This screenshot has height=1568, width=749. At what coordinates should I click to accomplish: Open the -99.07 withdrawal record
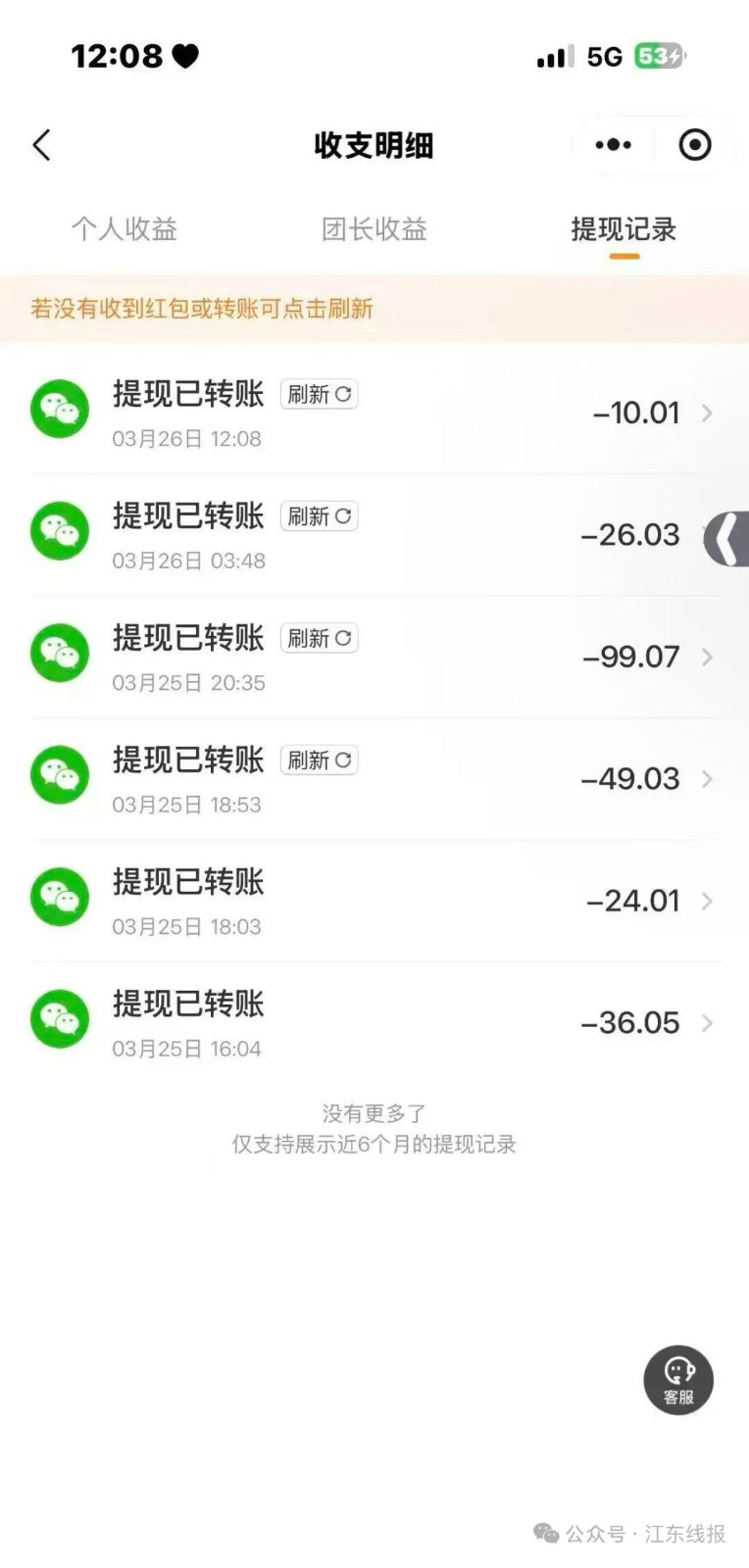[x=647, y=657]
